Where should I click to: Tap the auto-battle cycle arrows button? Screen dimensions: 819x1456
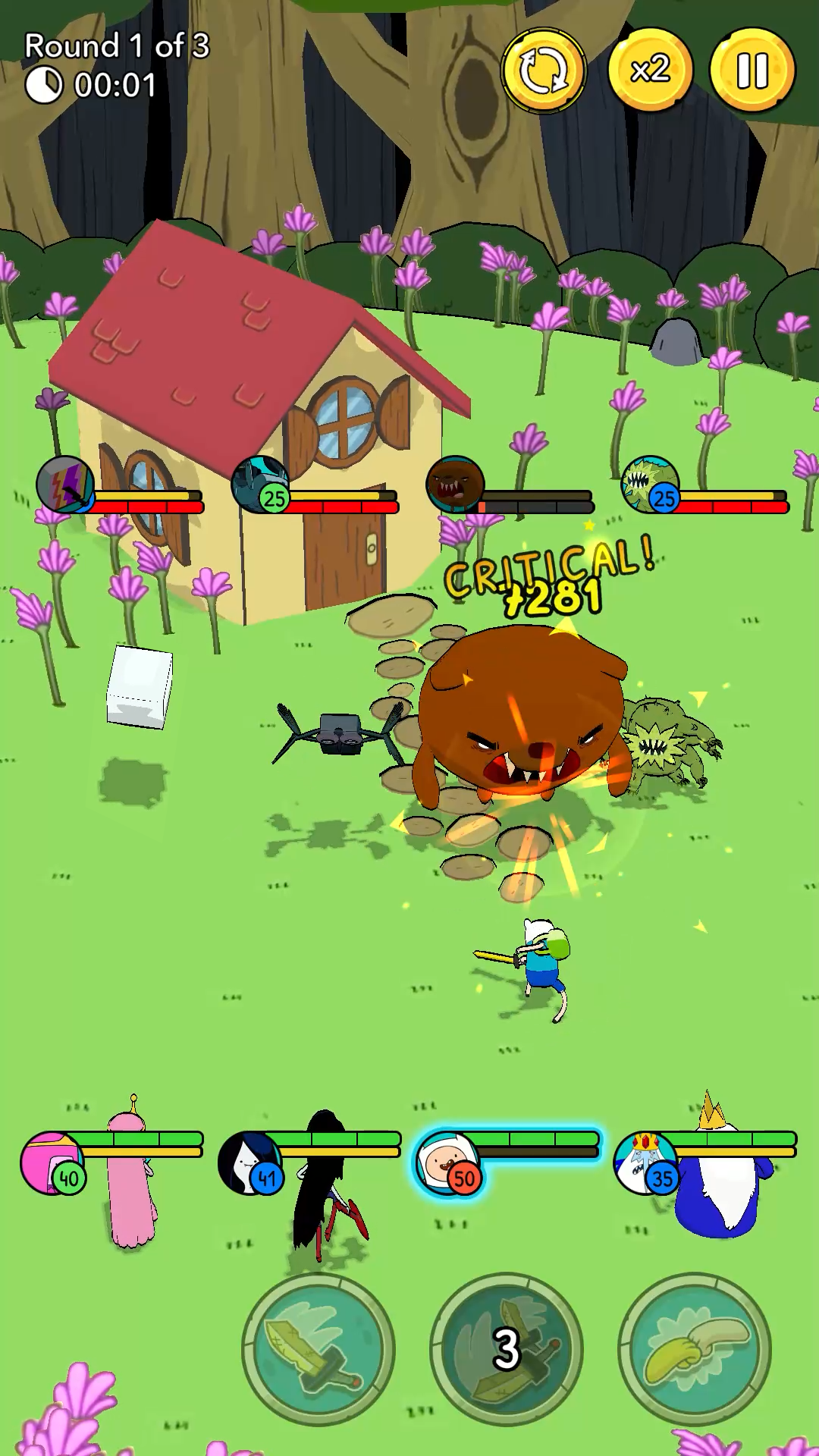point(544,71)
